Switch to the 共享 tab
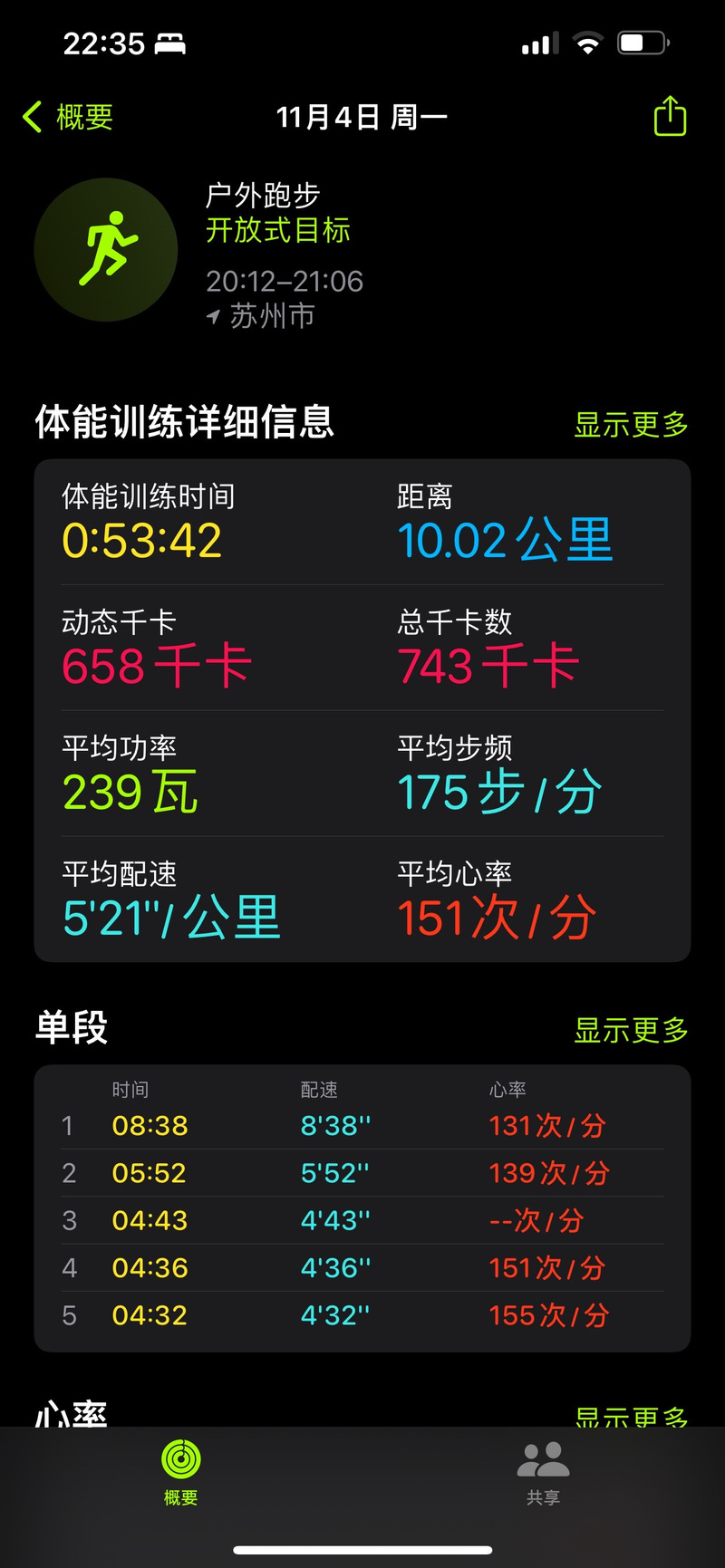Viewport: 725px width, 1568px height. (543, 1473)
